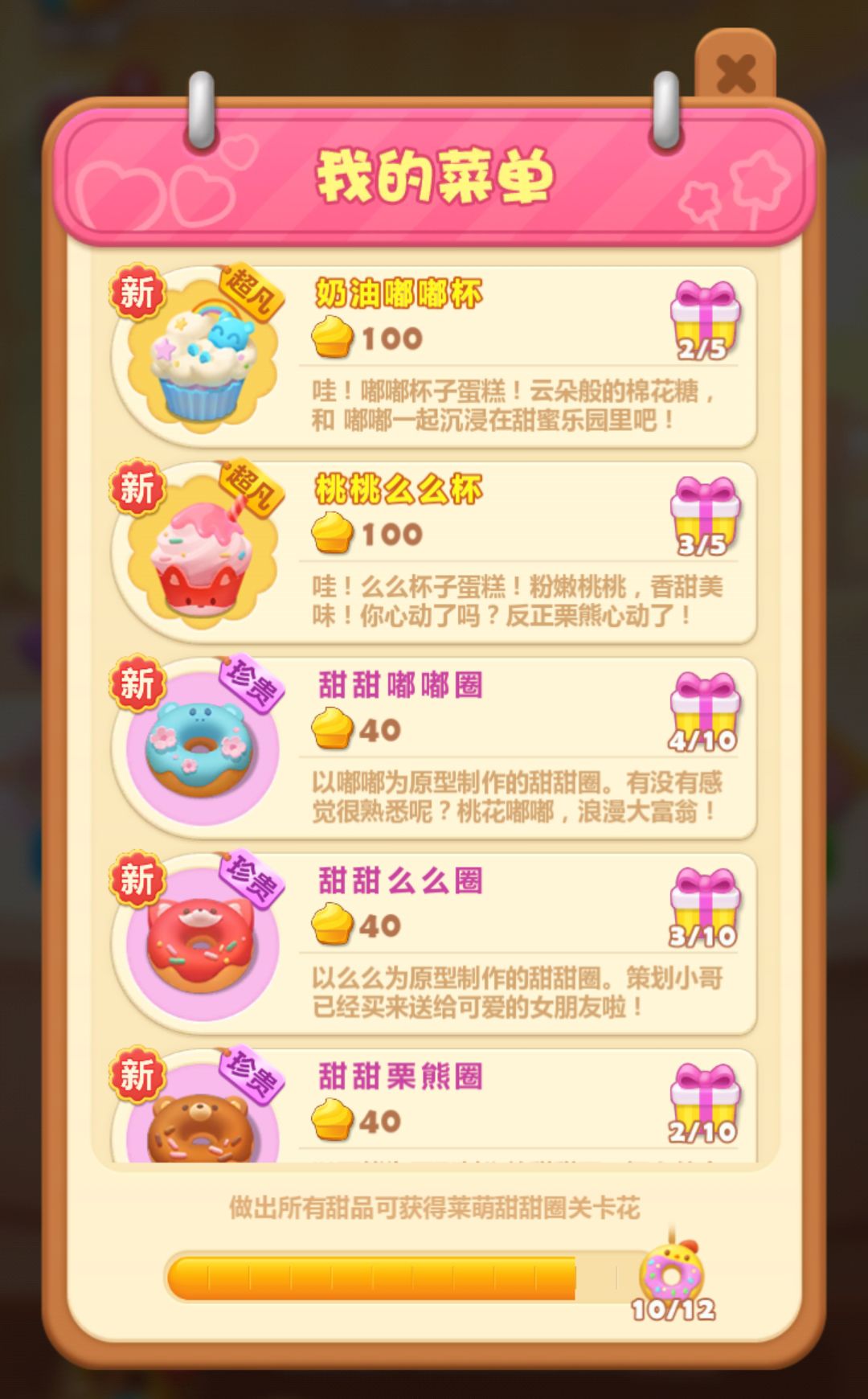868x1399 pixels.
Task: Select the 我的菜单 title banner
Action: (x=434, y=177)
